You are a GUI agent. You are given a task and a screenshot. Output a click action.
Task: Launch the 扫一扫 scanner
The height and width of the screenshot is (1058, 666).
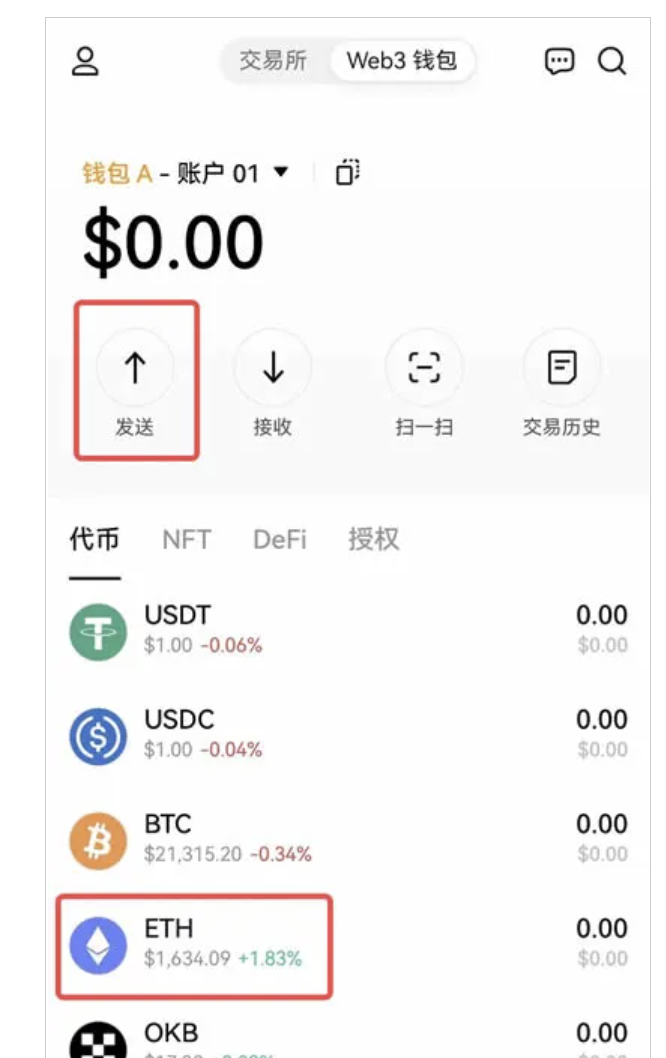point(424,382)
